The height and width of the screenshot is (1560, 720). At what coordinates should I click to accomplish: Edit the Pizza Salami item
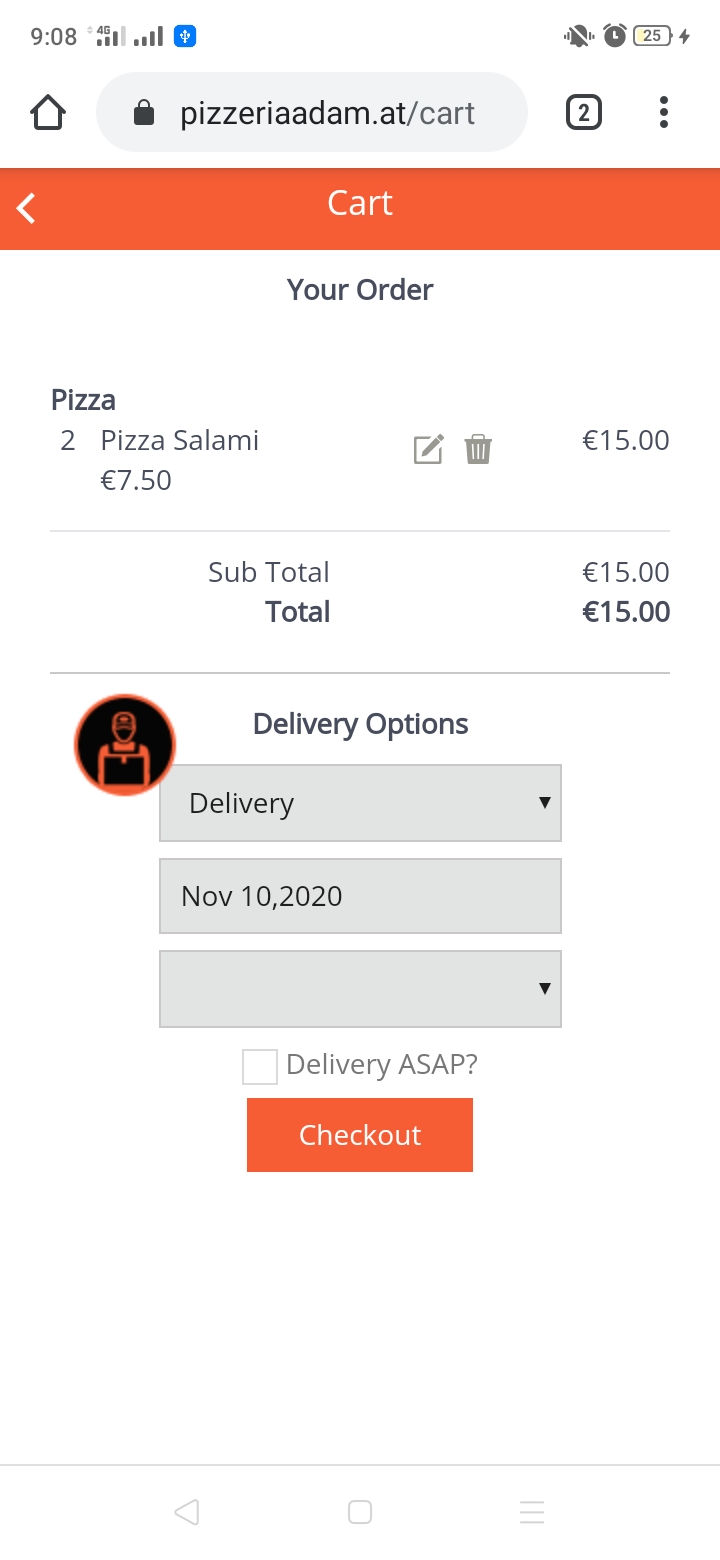[x=428, y=450]
